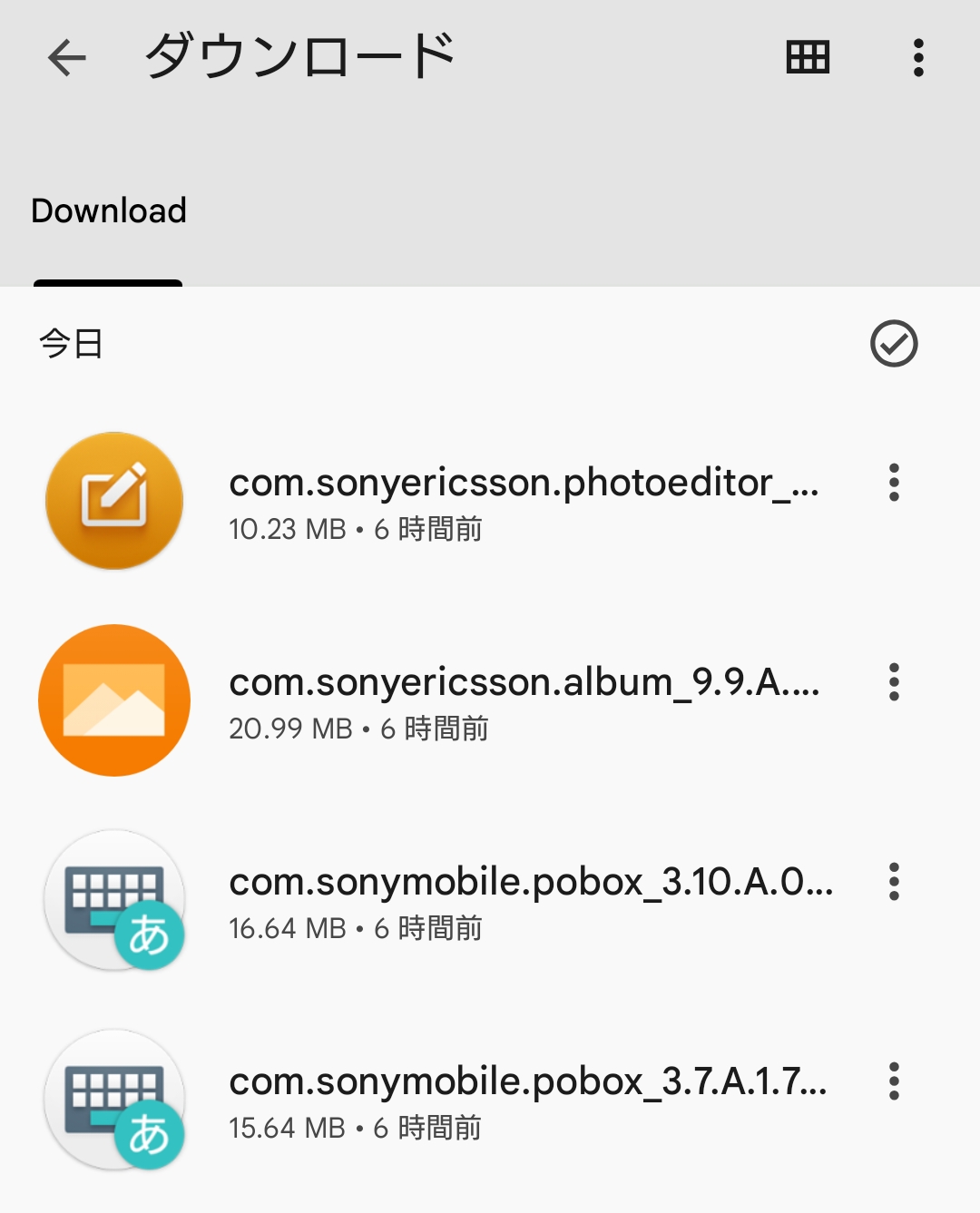
Task: Select the Download tab
Action: [x=109, y=211]
